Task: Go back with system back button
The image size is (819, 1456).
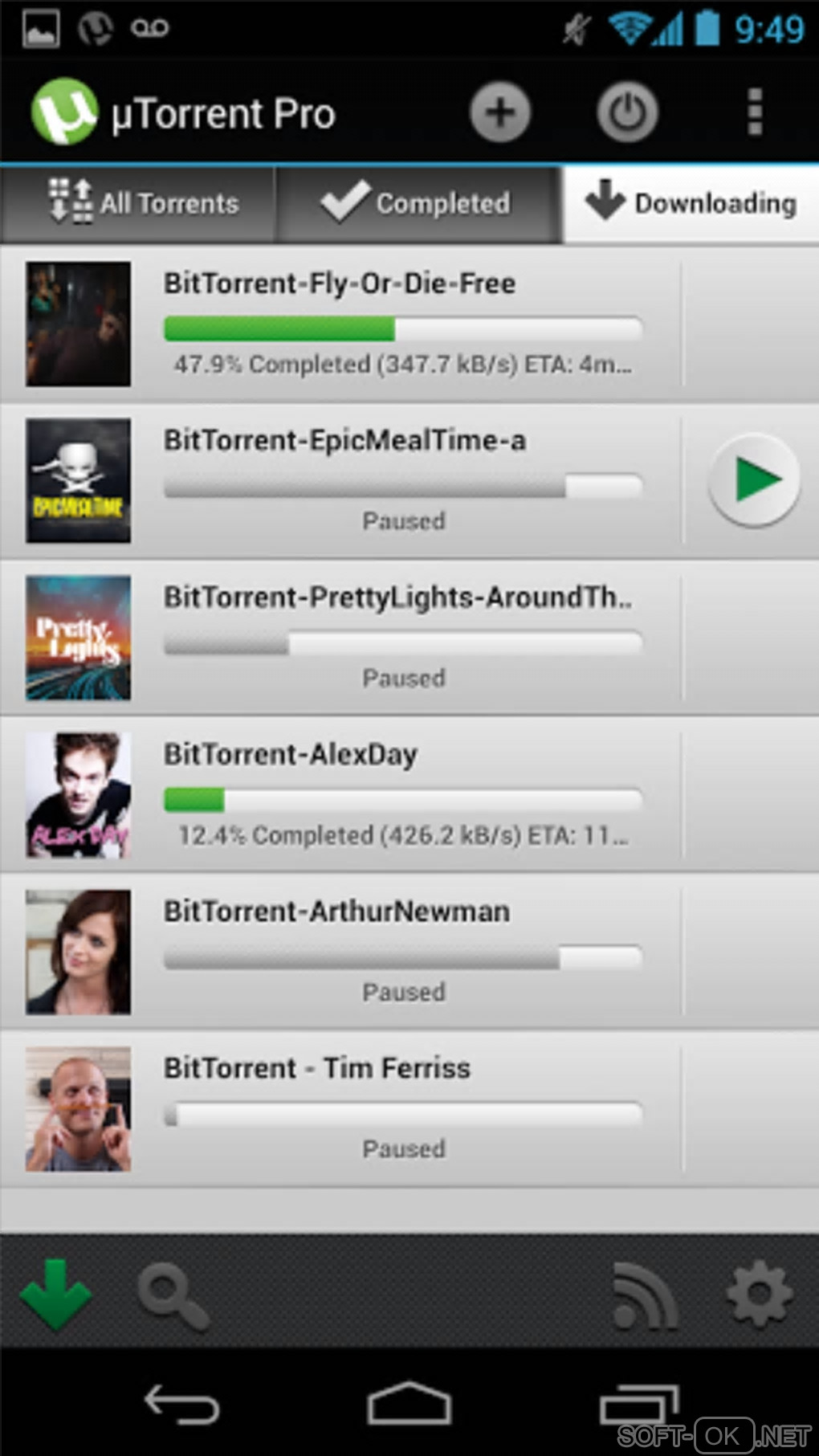Action: pyautogui.click(x=181, y=1405)
